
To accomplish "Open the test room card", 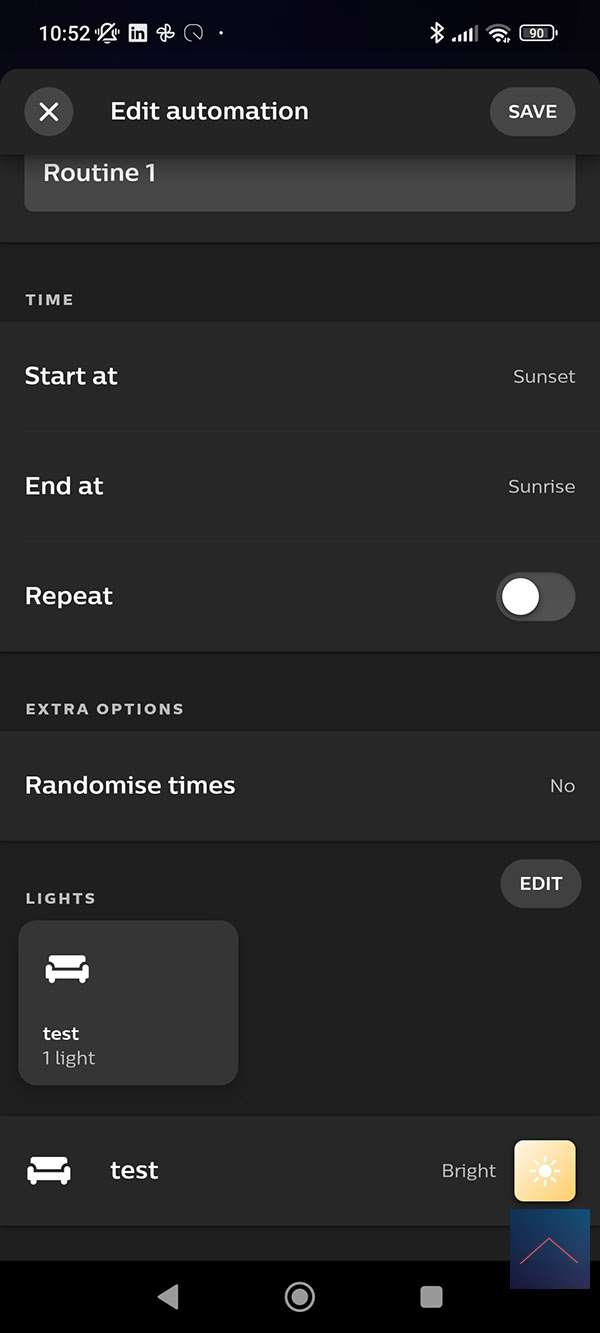I will click(x=128, y=1002).
